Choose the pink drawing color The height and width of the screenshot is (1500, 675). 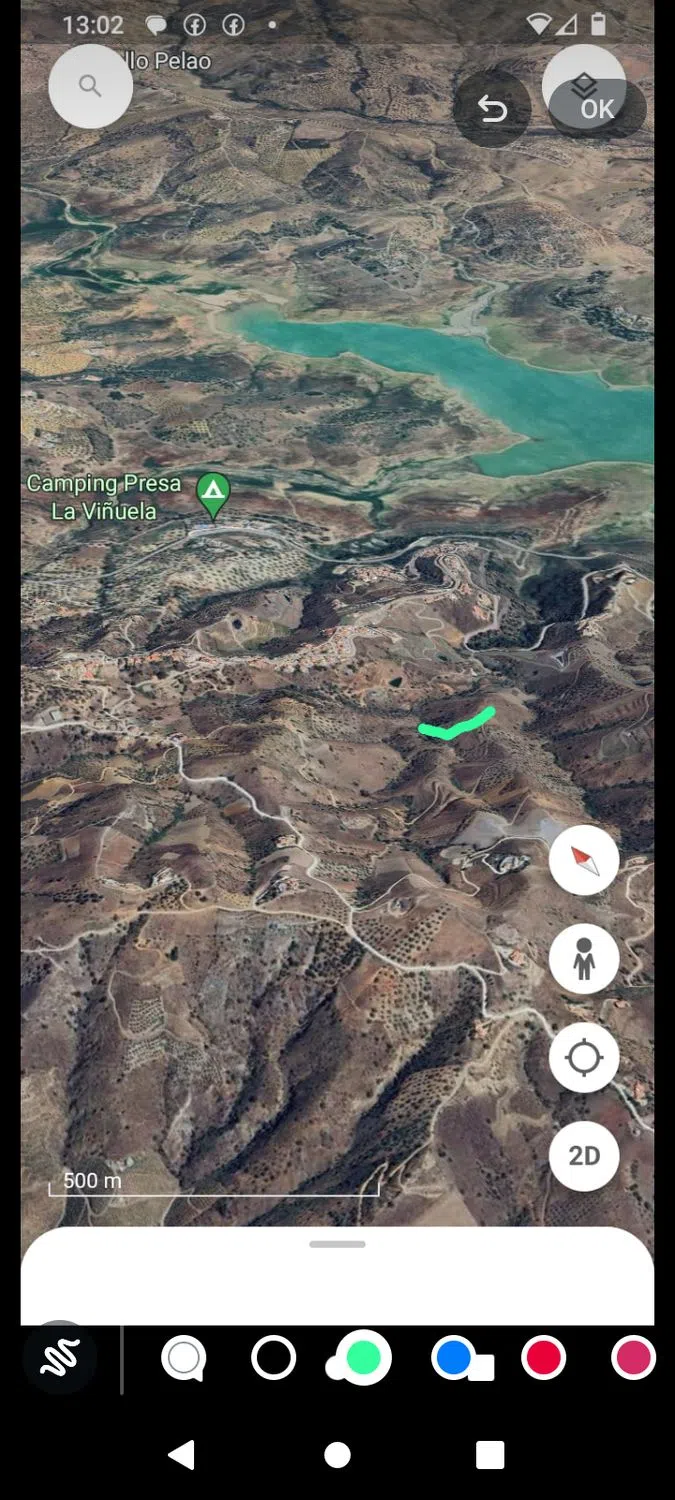point(633,1358)
